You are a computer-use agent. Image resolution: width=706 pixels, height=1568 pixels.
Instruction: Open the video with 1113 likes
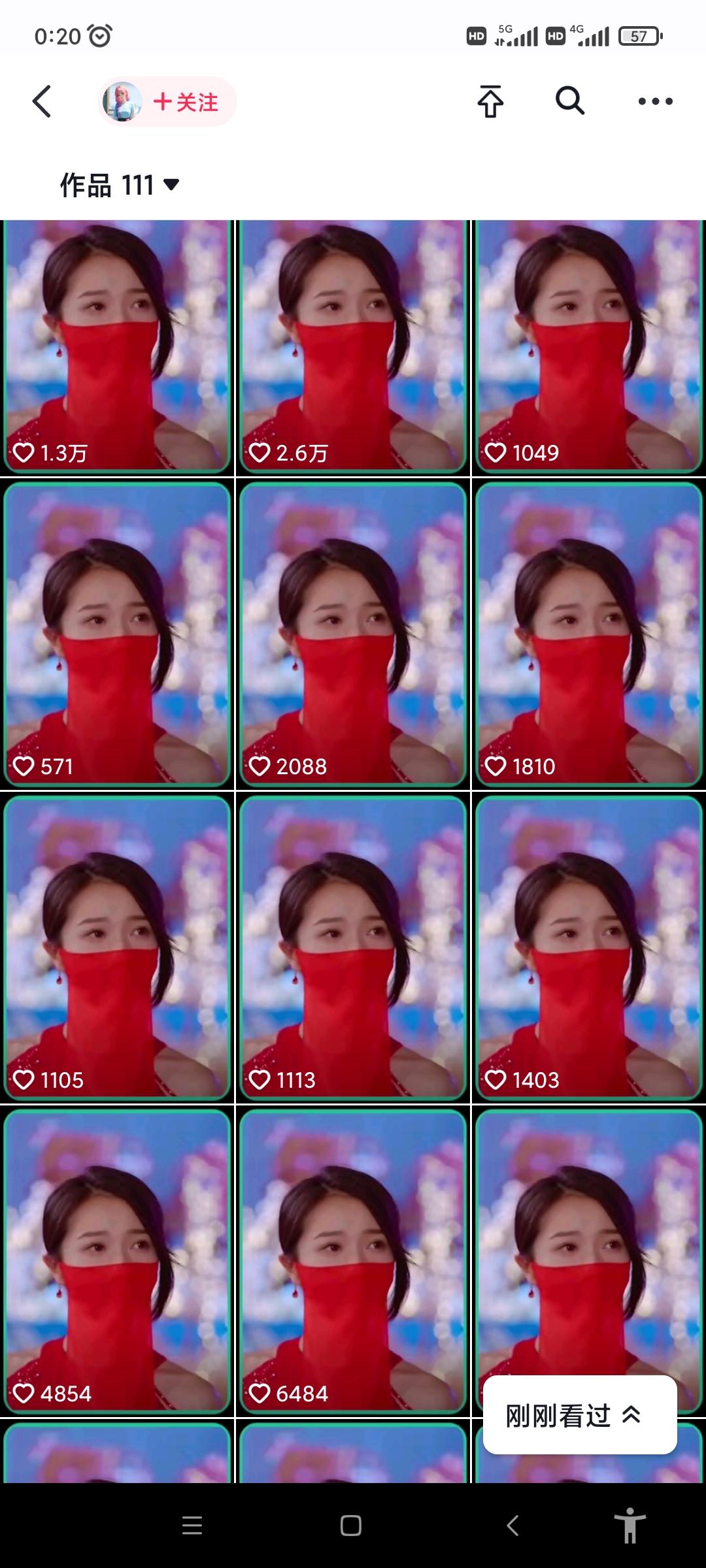point(353,948)
